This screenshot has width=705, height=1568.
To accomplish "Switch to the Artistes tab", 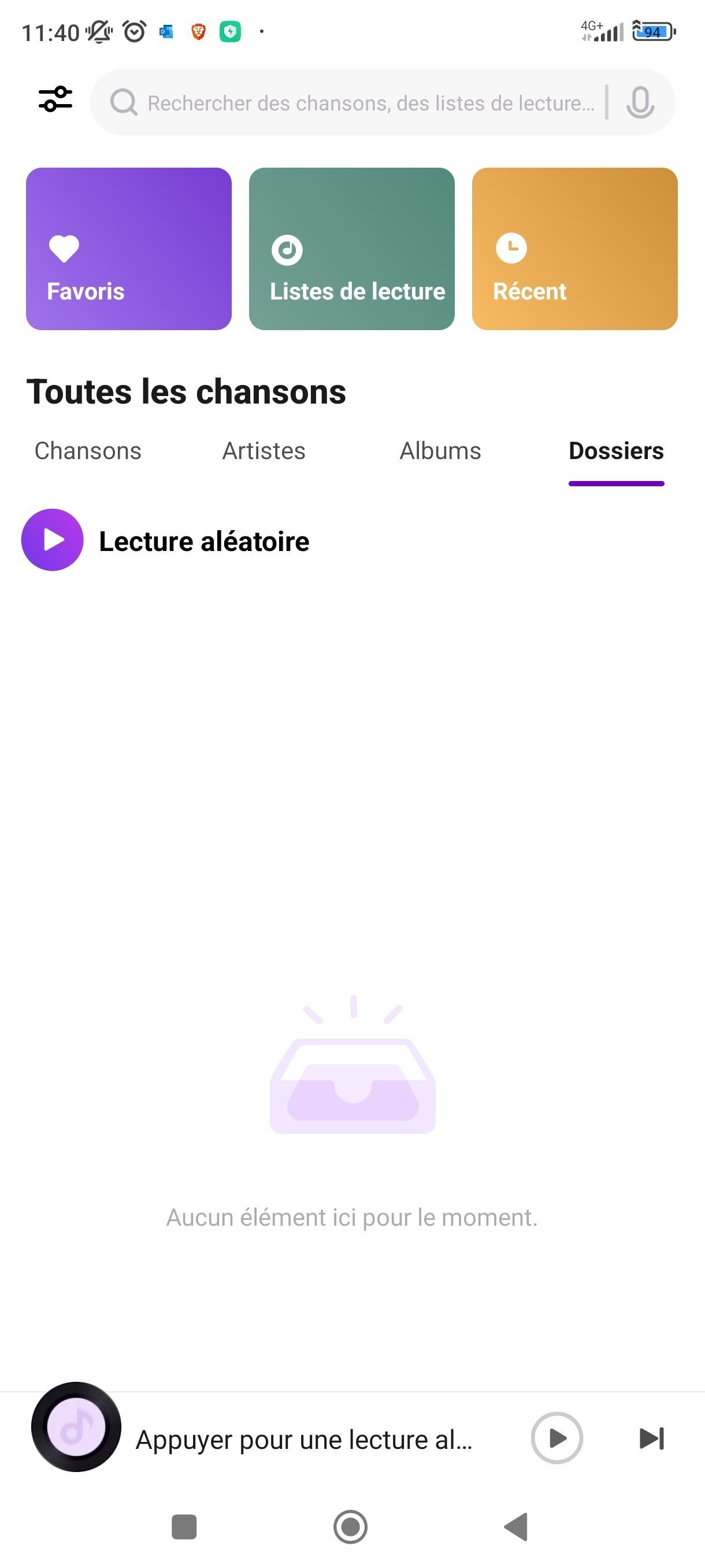I will point(264,451).
